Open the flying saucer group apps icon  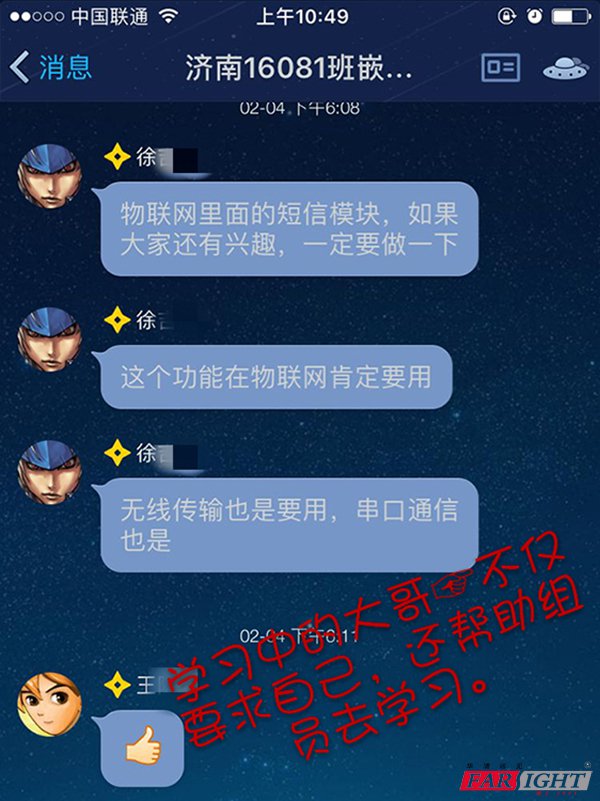pyautogui.click(x=563, y=68)
